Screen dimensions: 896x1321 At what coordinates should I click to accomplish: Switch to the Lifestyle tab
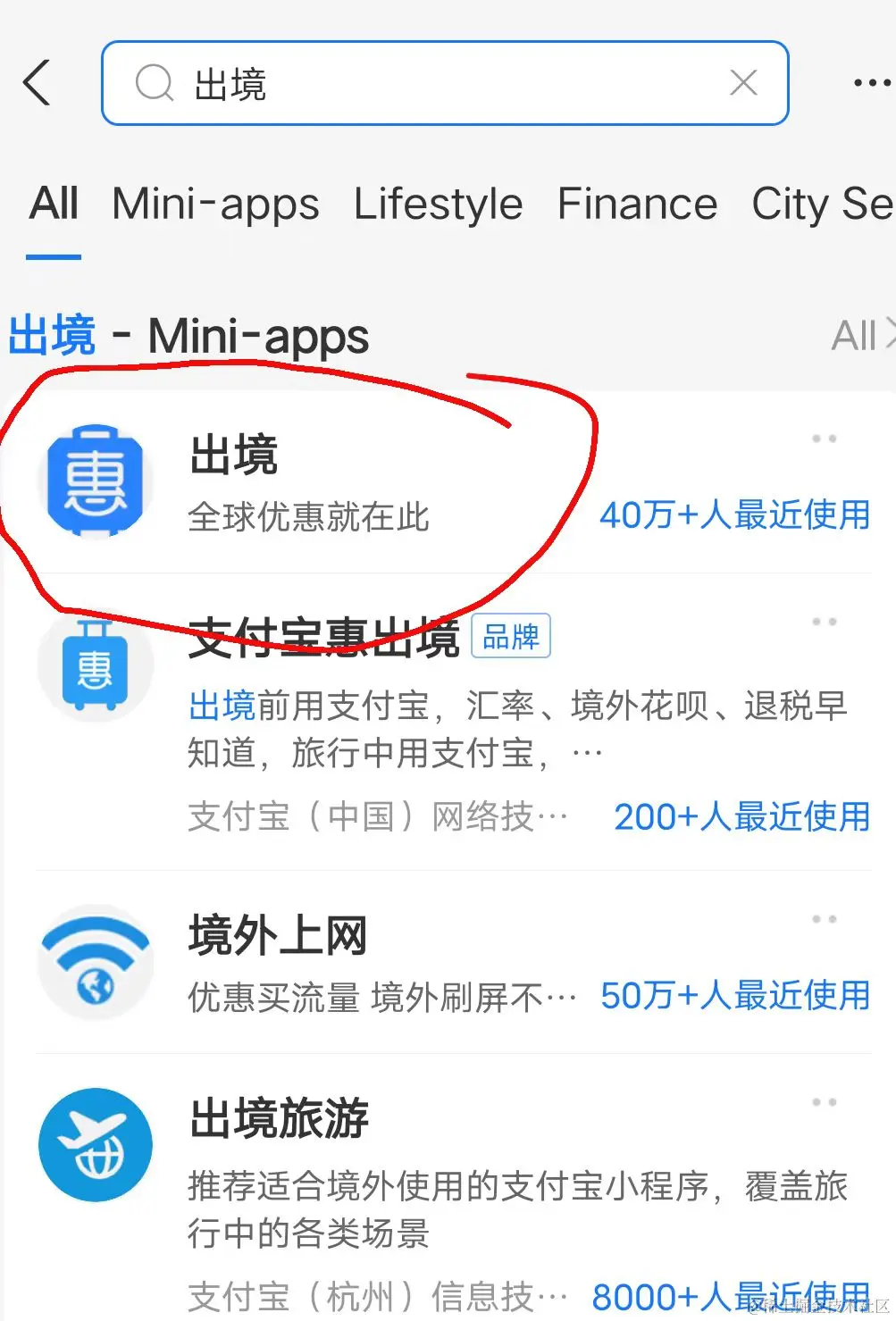pyautogui.click(x=438, y=204)
